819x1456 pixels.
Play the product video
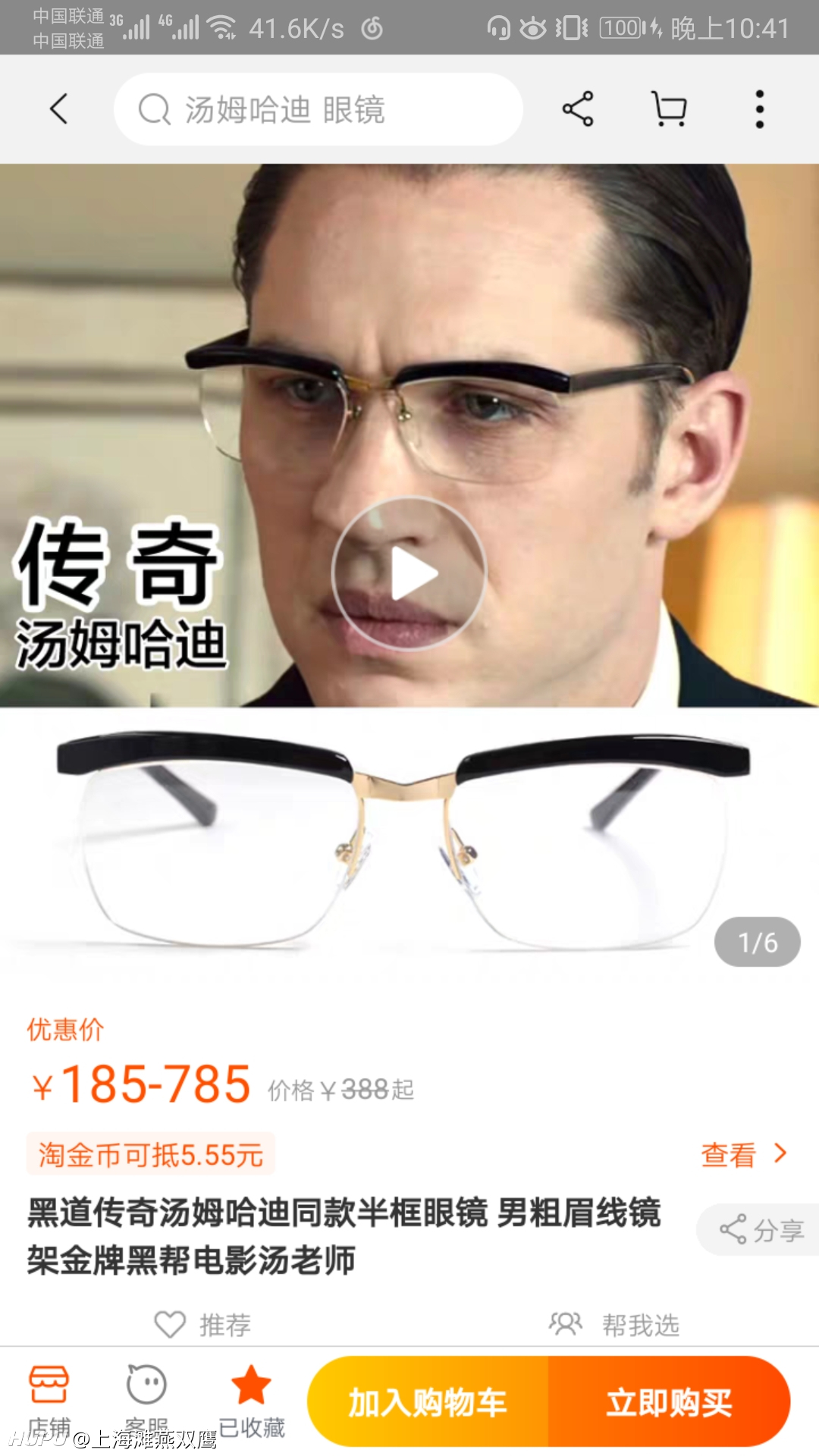(x=409, y=573)
